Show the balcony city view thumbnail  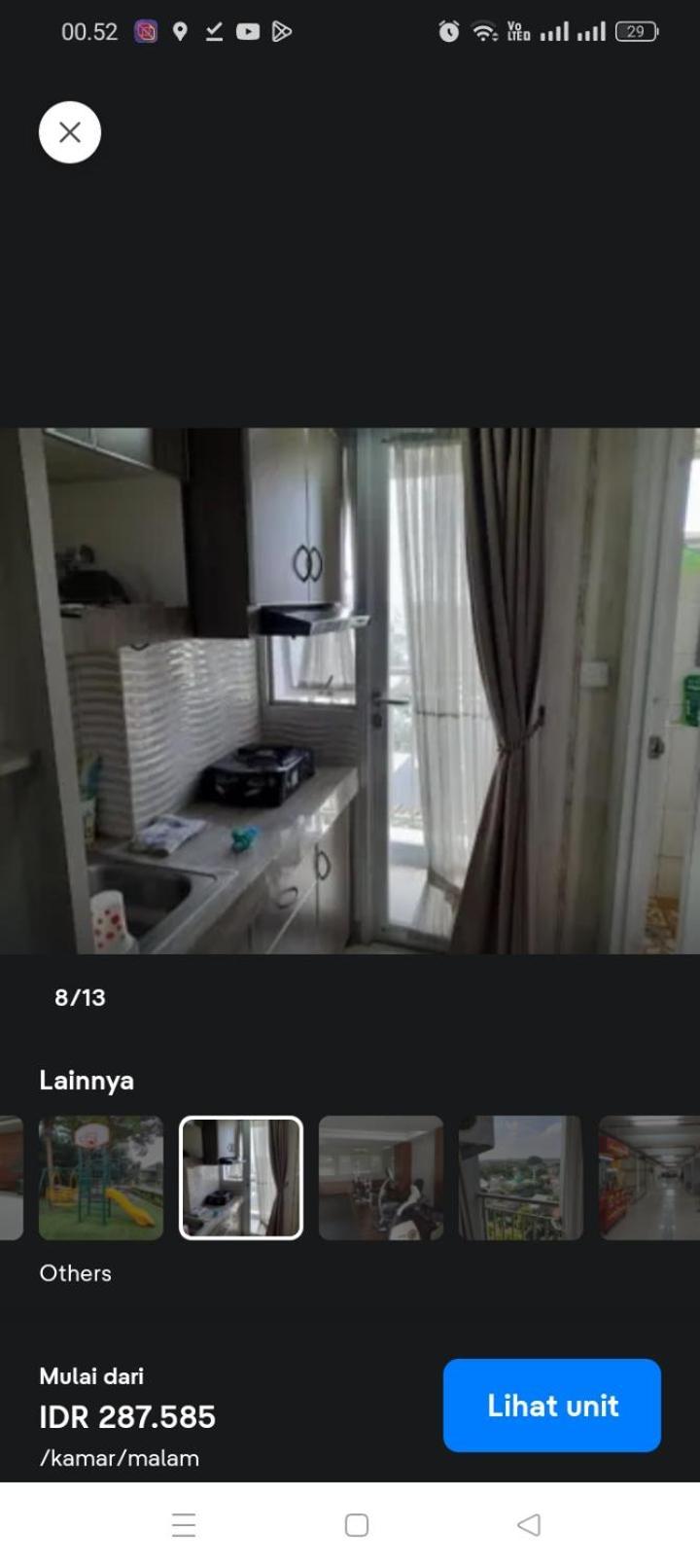[x=520, y=1177]
